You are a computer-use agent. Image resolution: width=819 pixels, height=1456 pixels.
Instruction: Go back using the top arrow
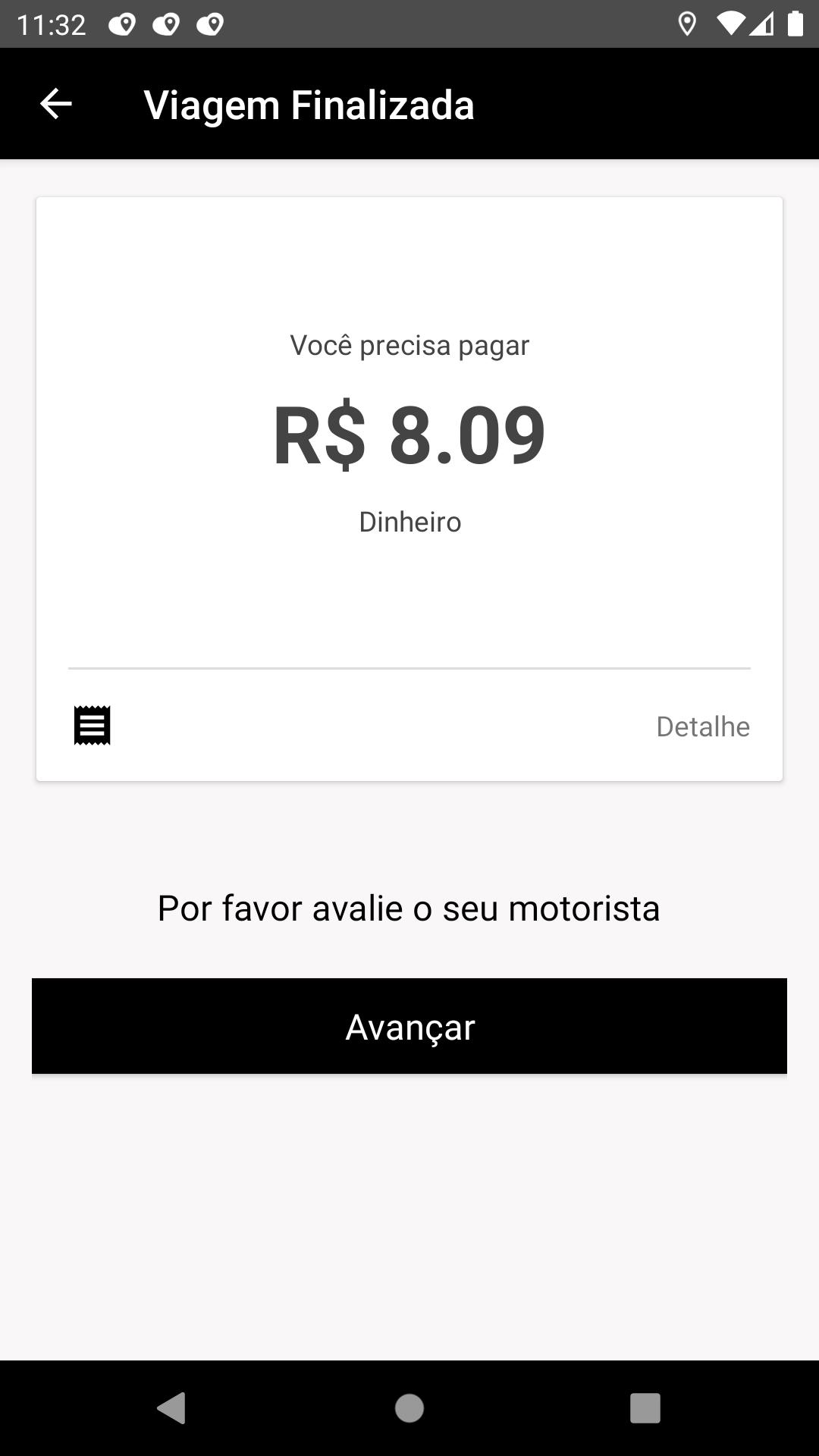coord(55,104)
